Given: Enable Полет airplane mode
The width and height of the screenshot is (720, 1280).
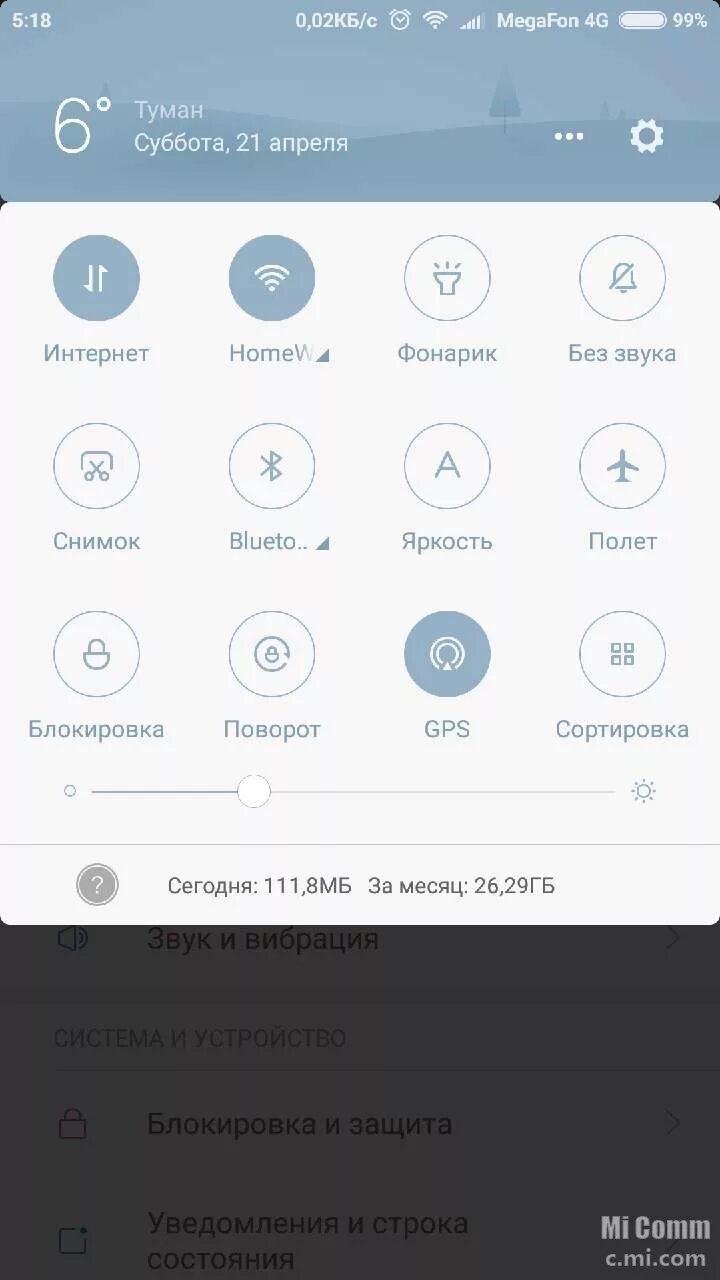Looking at the screenshot, I should point(622,466).
